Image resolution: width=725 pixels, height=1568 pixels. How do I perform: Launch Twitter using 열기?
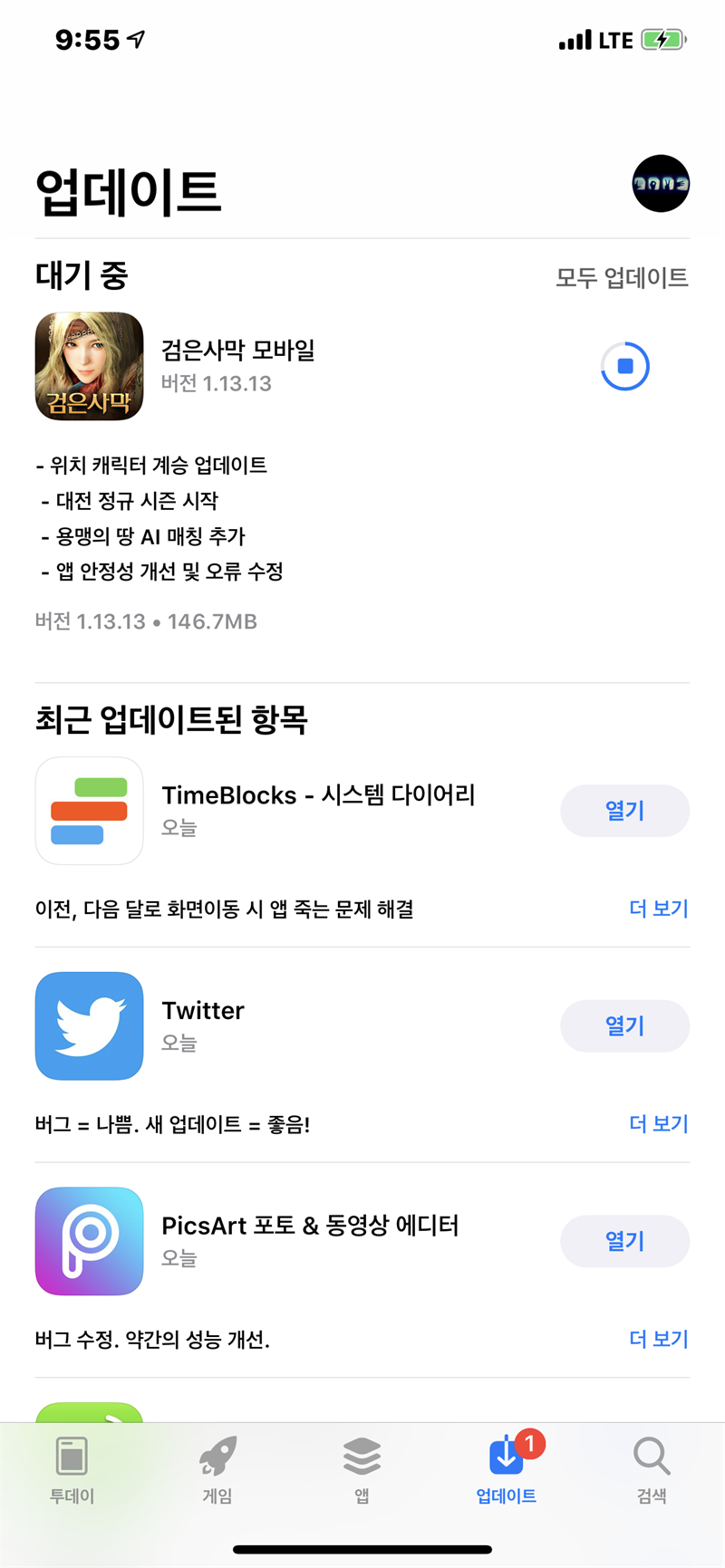point(624,1026)
